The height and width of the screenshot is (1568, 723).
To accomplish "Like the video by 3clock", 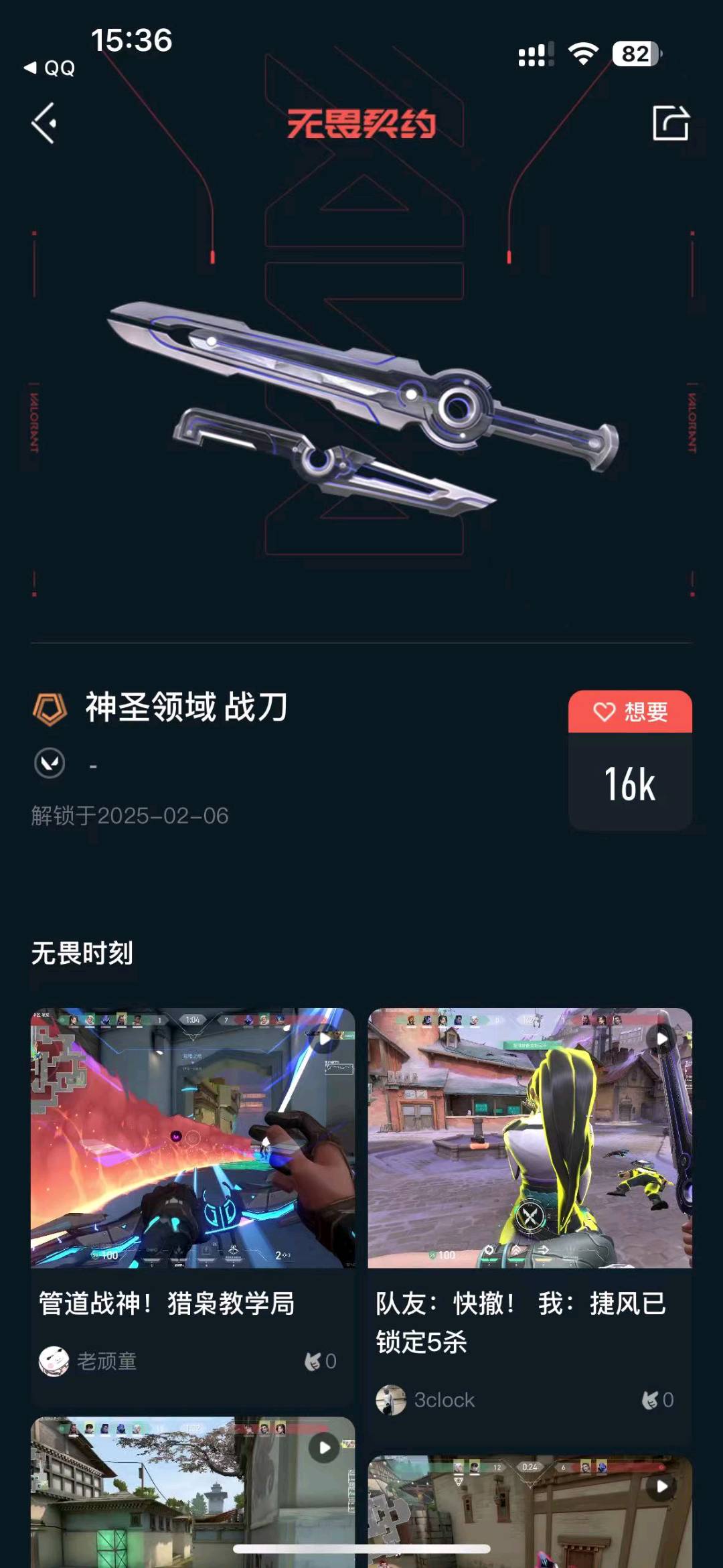I will click(657, 1400).
